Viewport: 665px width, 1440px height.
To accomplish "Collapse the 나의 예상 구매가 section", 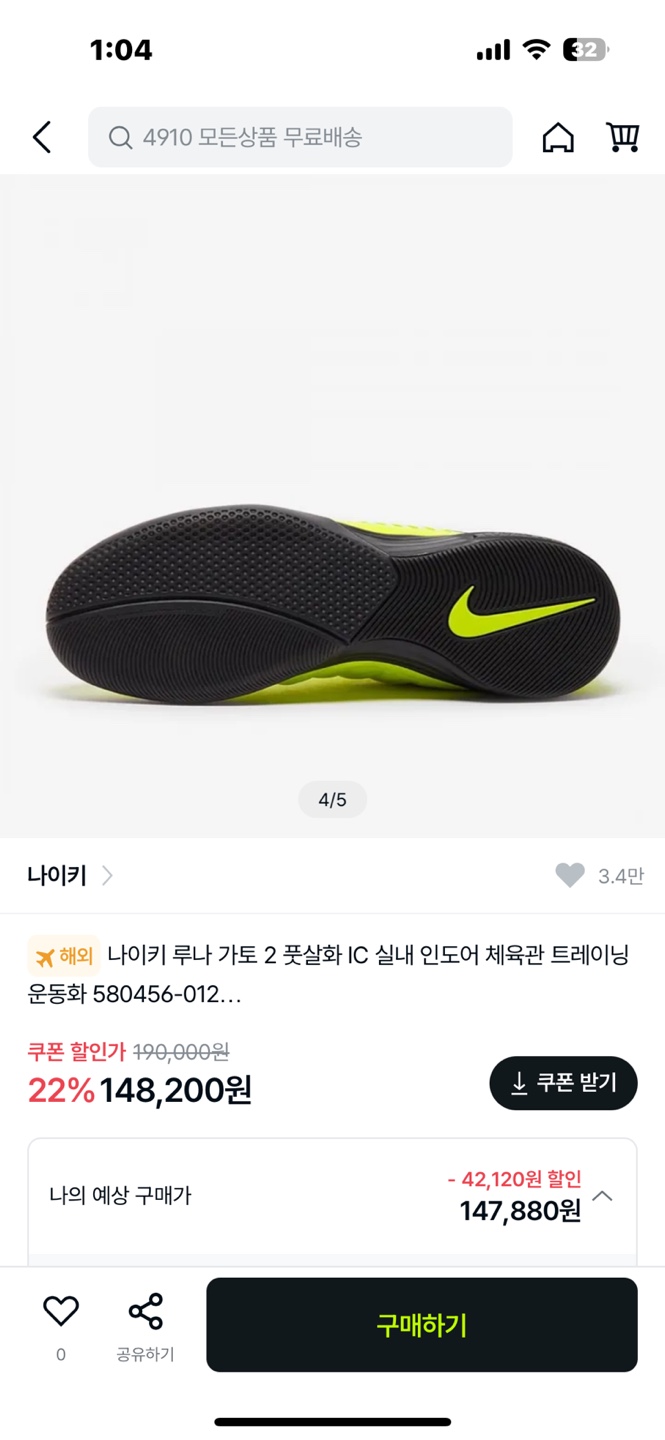I will [x=603, y=1196].
